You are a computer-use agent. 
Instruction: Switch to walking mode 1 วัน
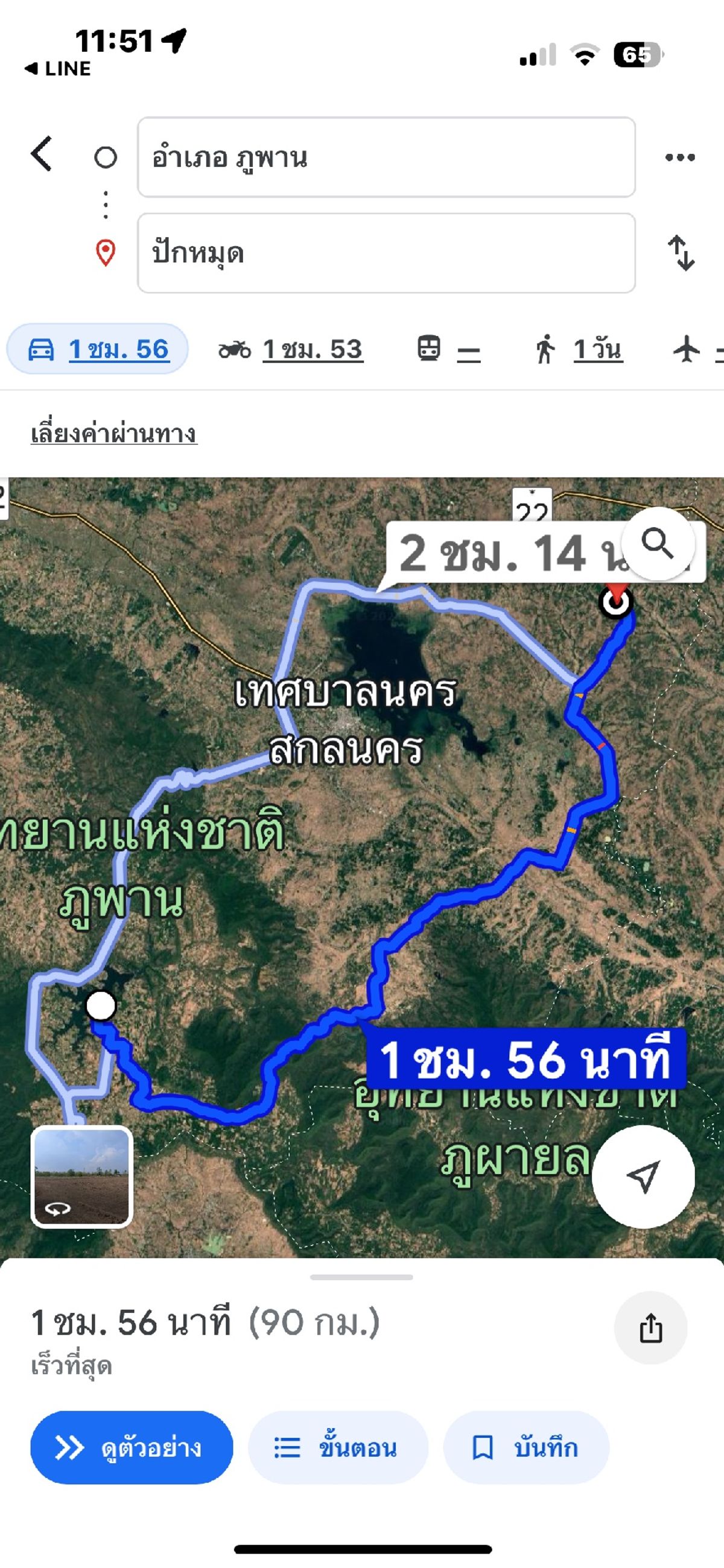pyautogui.click(x=579, y=349)
